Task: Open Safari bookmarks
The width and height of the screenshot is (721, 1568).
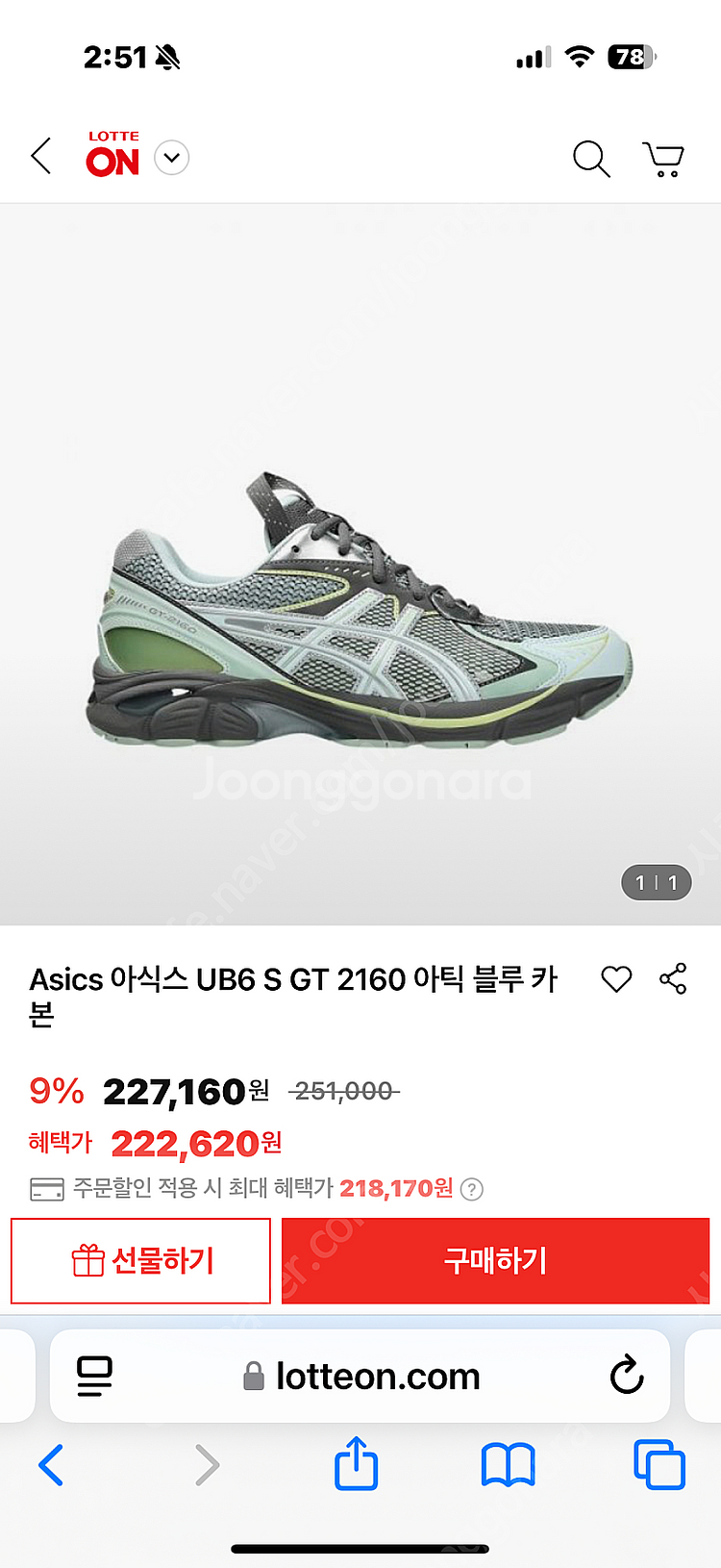Action: (x=509, y=1464)
